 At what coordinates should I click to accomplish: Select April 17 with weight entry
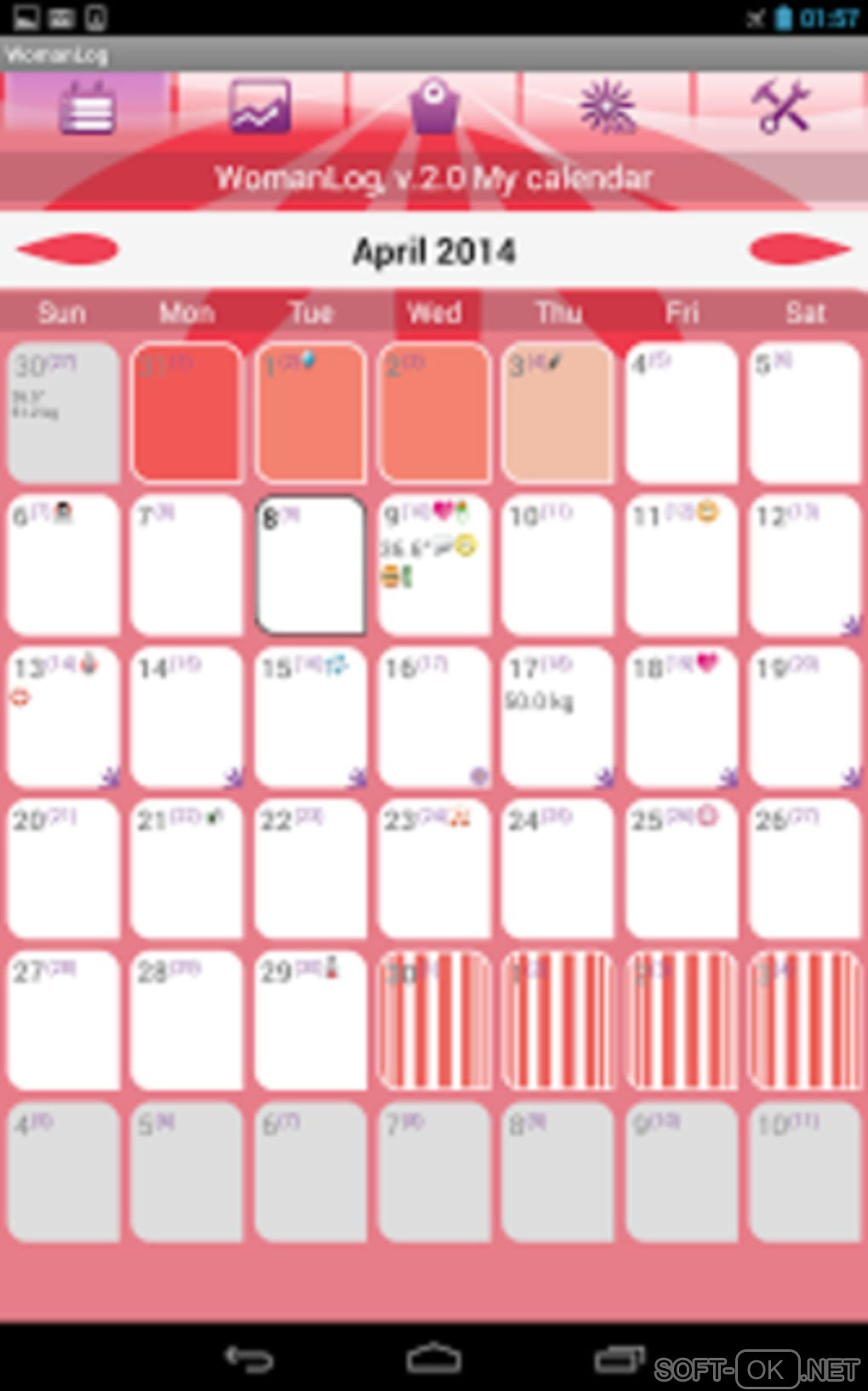(x=557, y=717)
